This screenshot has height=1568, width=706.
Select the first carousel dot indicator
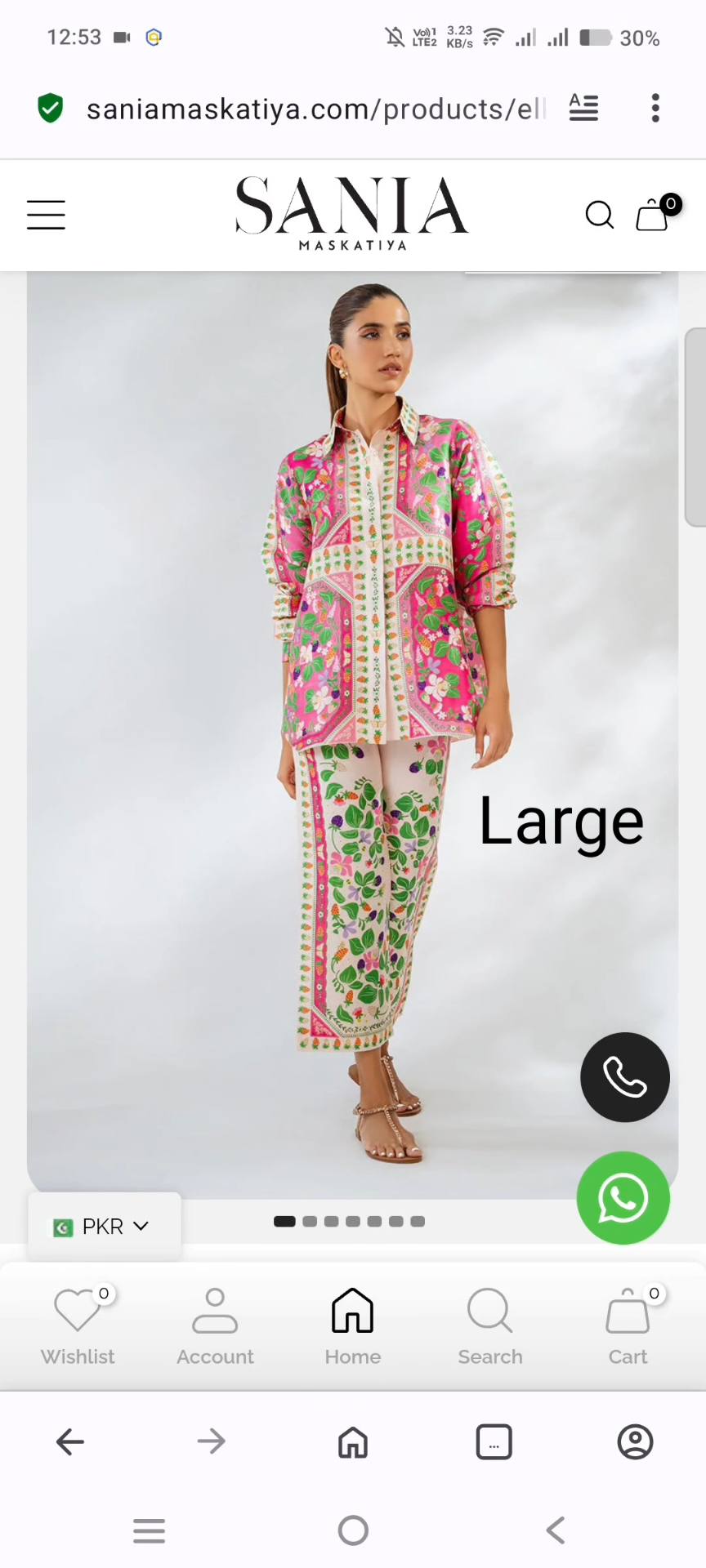284,1221
